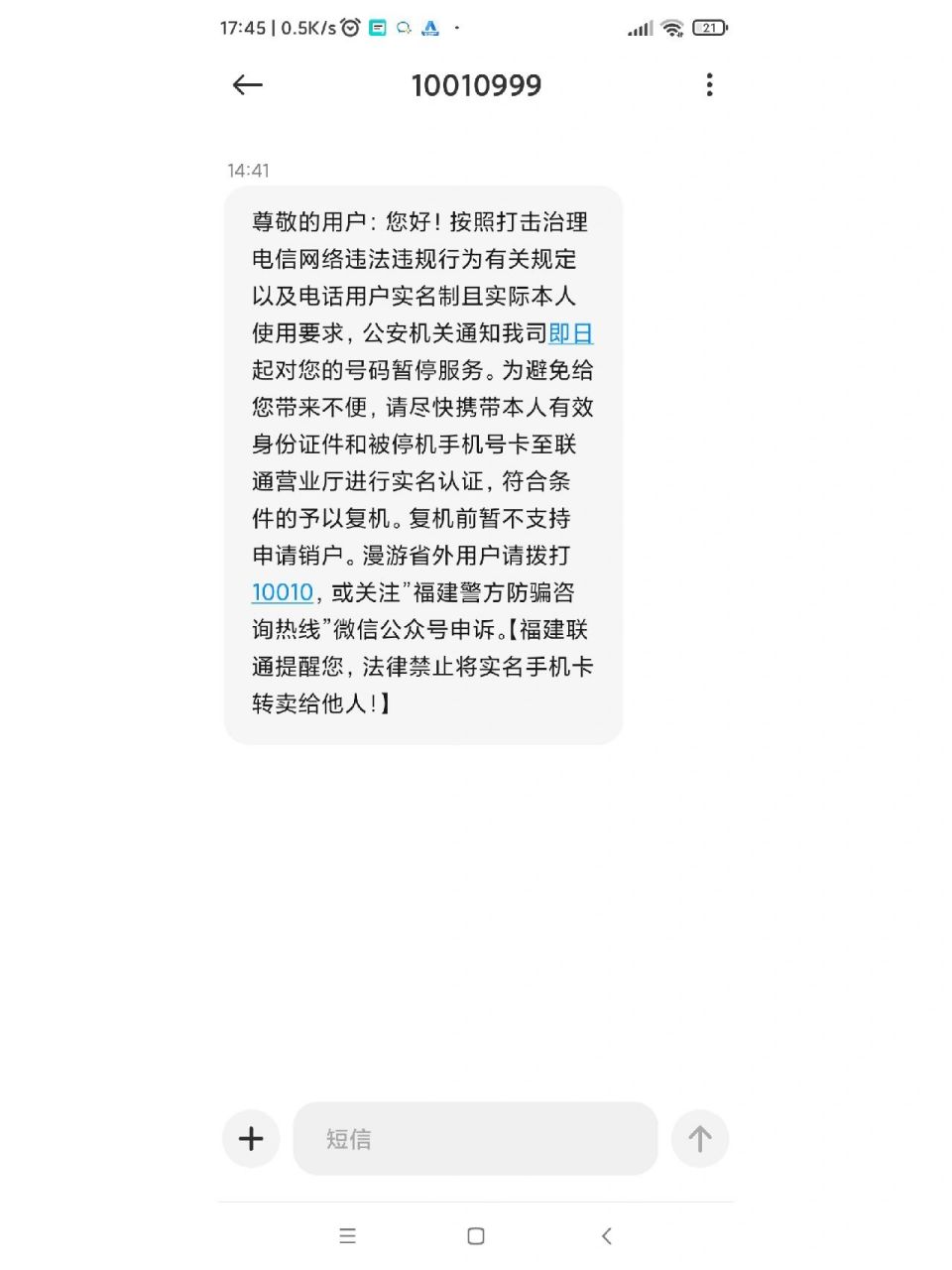
Task: Tap the recents key in the navigation bar
Action: point(347,1235)
